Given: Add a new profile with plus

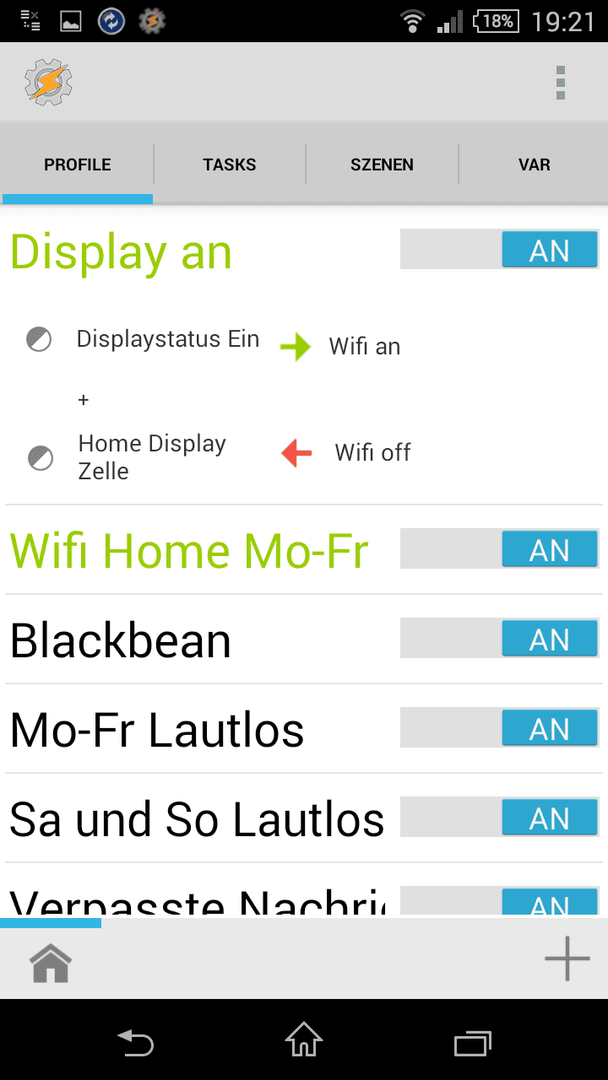Looking at the screenshot, I should 567,958.
